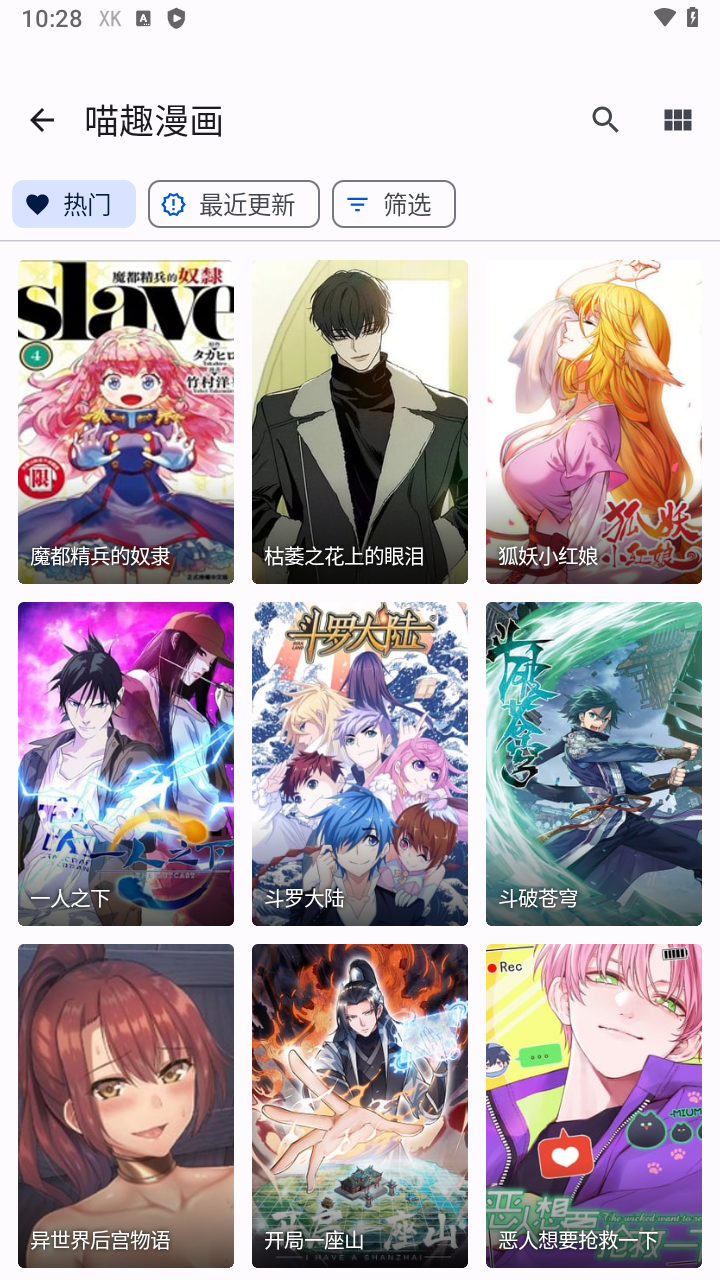The width and height of the screenshot is (720, 1280).
Task: Open the manga 魔都精兵的奴隶
Action: [126, 422]
